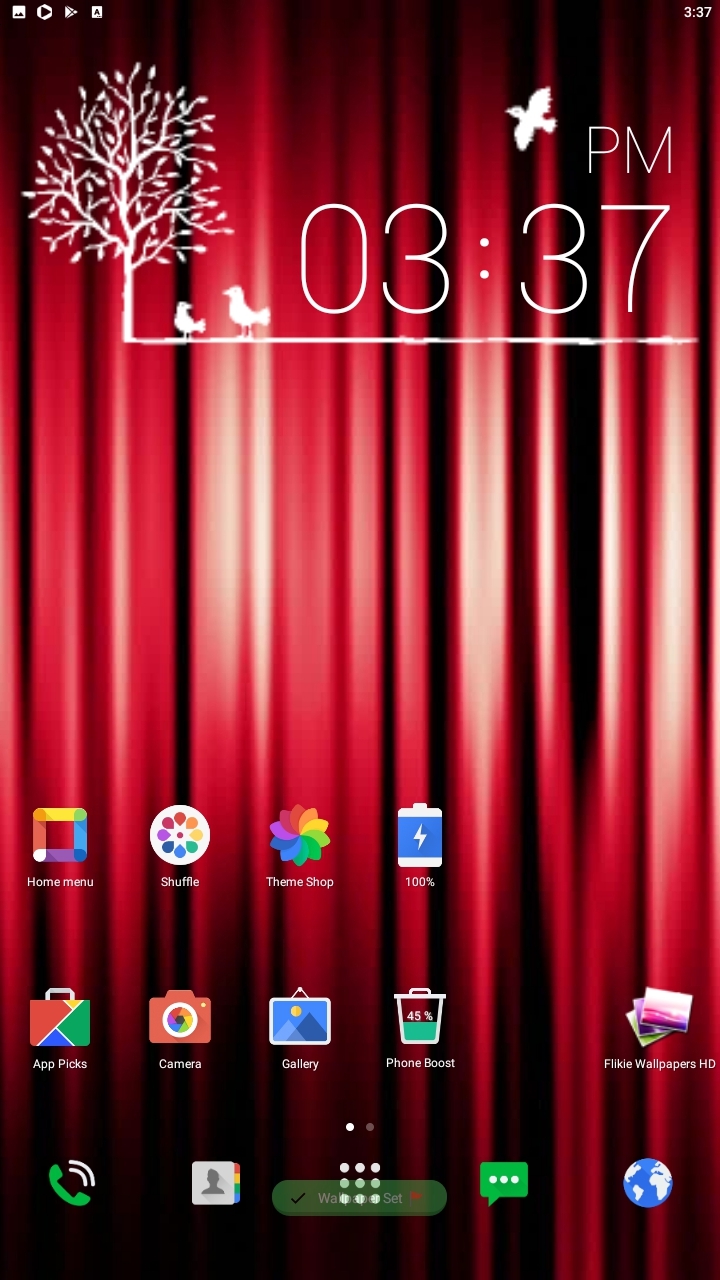The width and height of the screenshot is (720, 1280).
Task: Open Flikie Wallpapers HD
Action: [x=660, y=1018]
